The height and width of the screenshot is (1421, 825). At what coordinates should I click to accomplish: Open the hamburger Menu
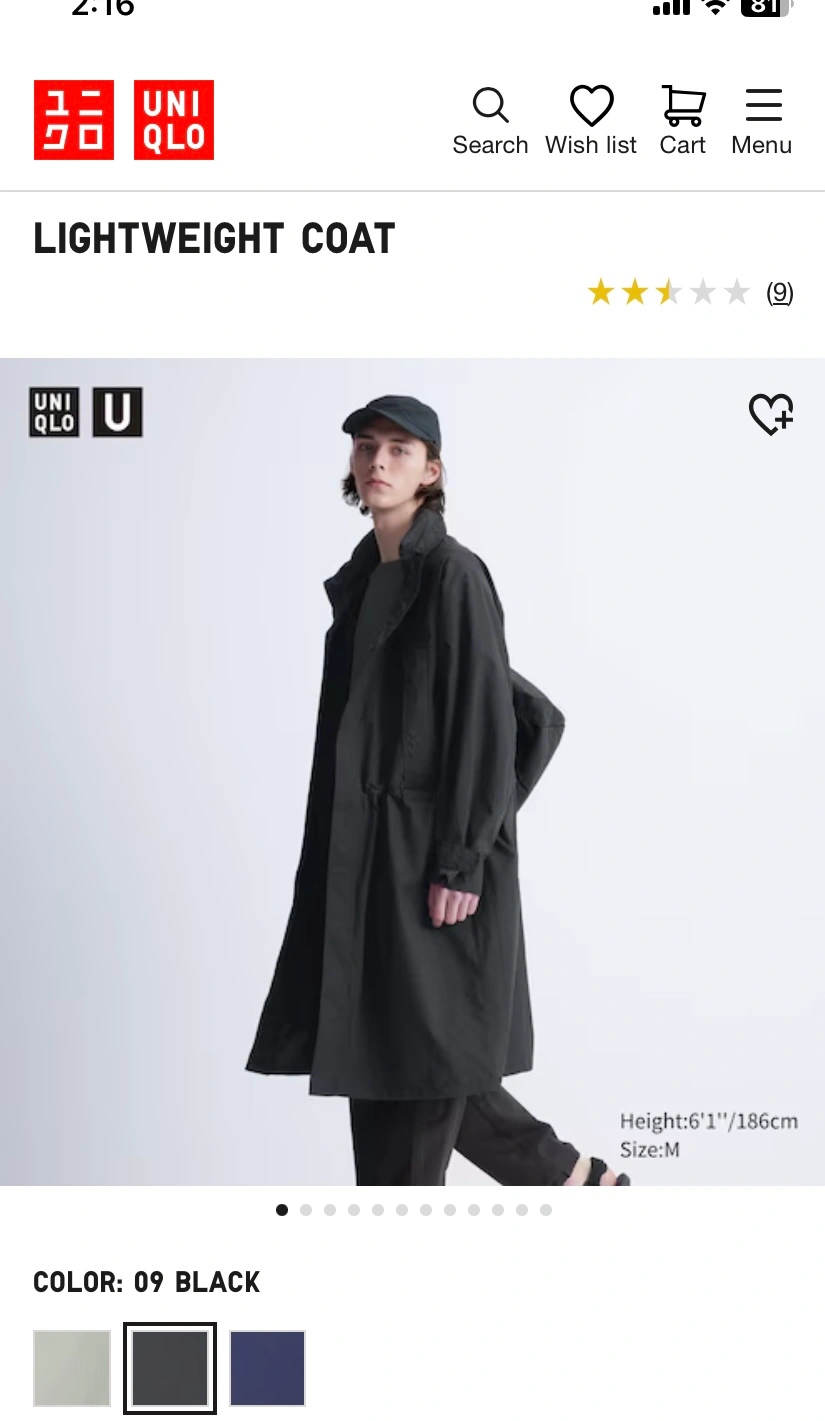point(762,120)
